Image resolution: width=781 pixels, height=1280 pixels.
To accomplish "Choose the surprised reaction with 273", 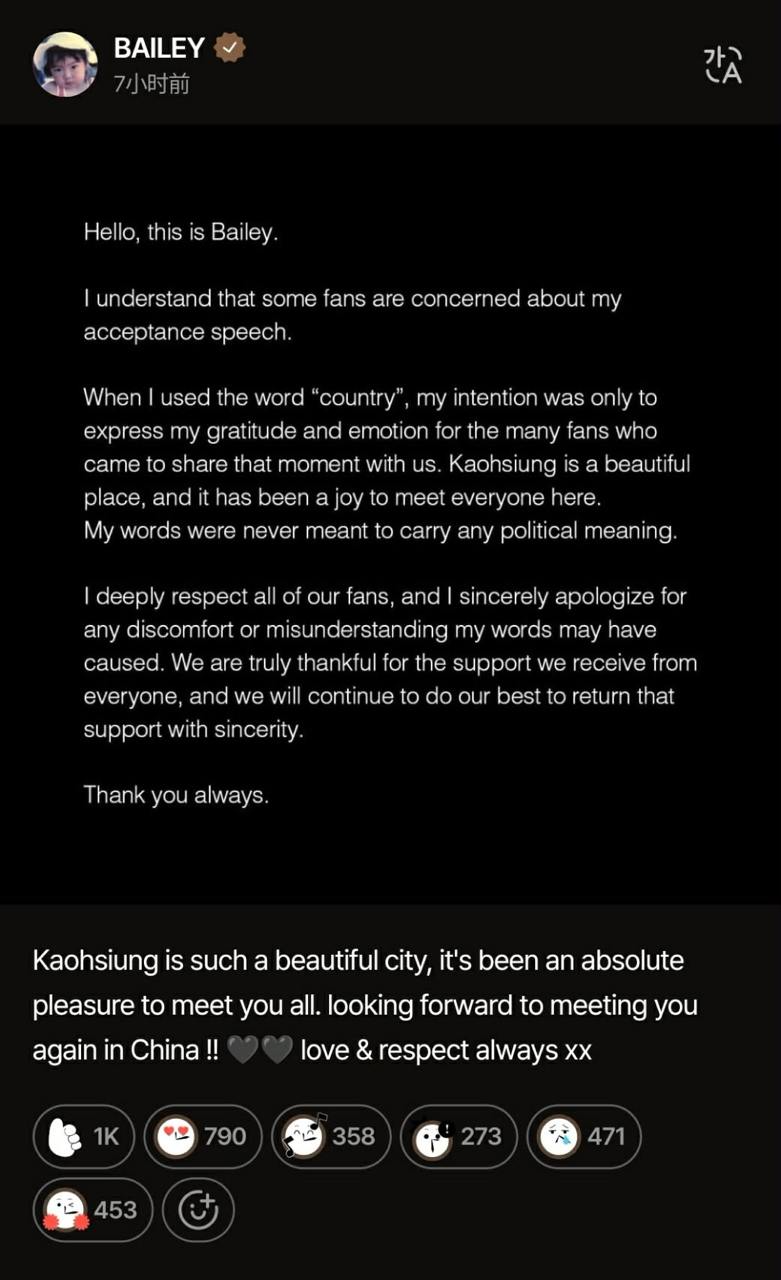I will 458,1136.
